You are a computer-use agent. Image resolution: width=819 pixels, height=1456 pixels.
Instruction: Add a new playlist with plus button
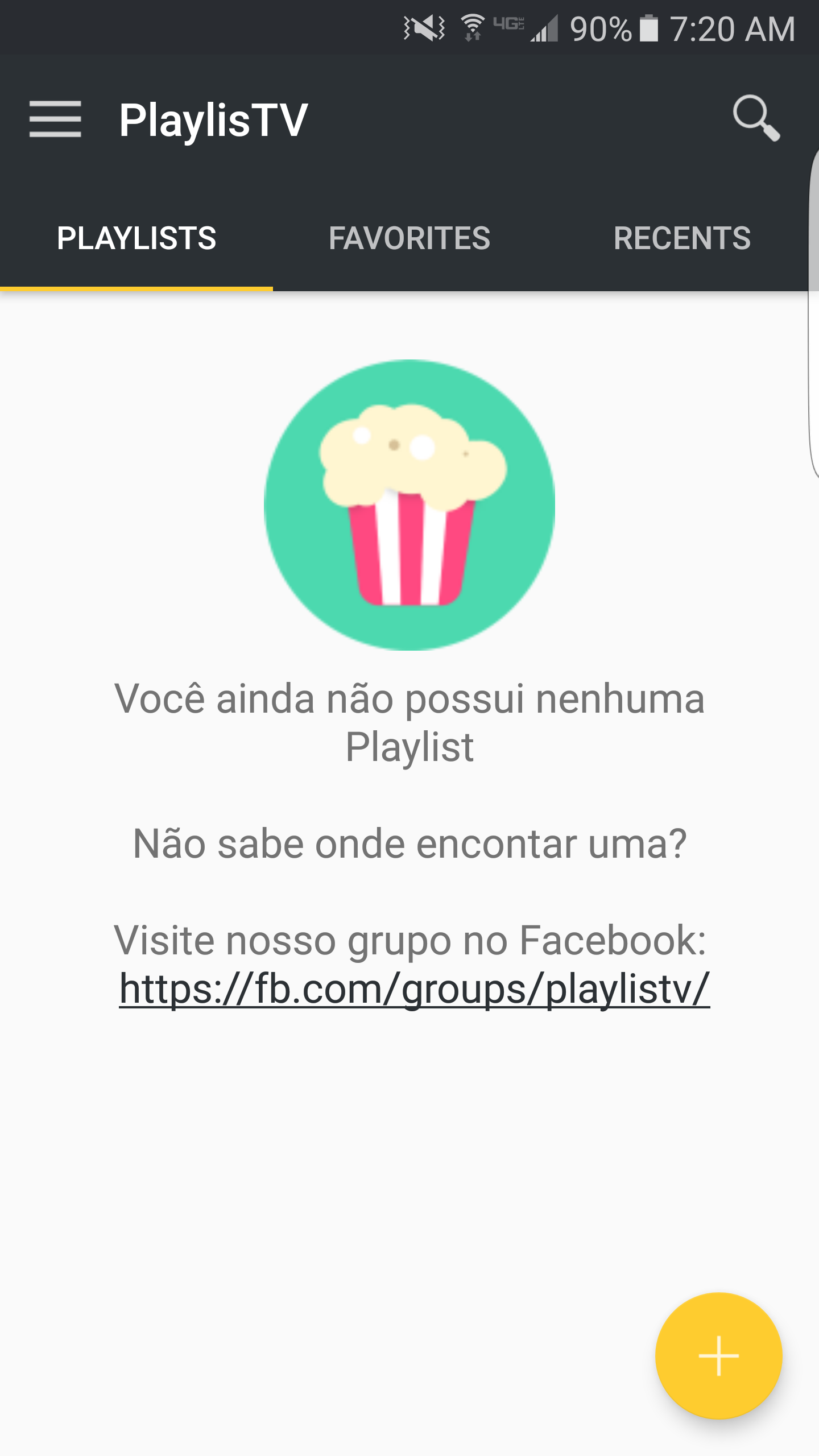[718, 1356]
